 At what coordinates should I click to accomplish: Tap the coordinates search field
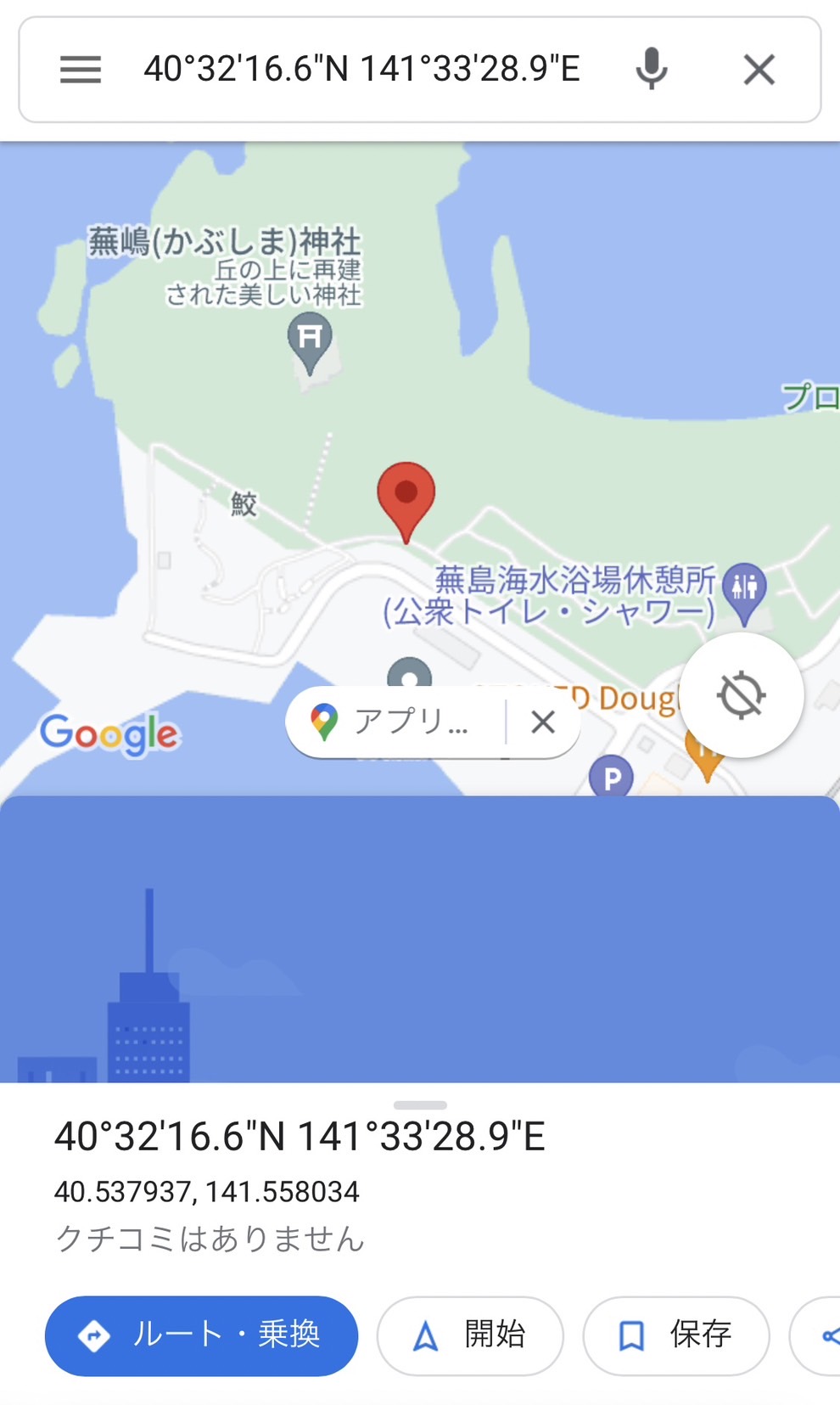click(x=361, y=70)
